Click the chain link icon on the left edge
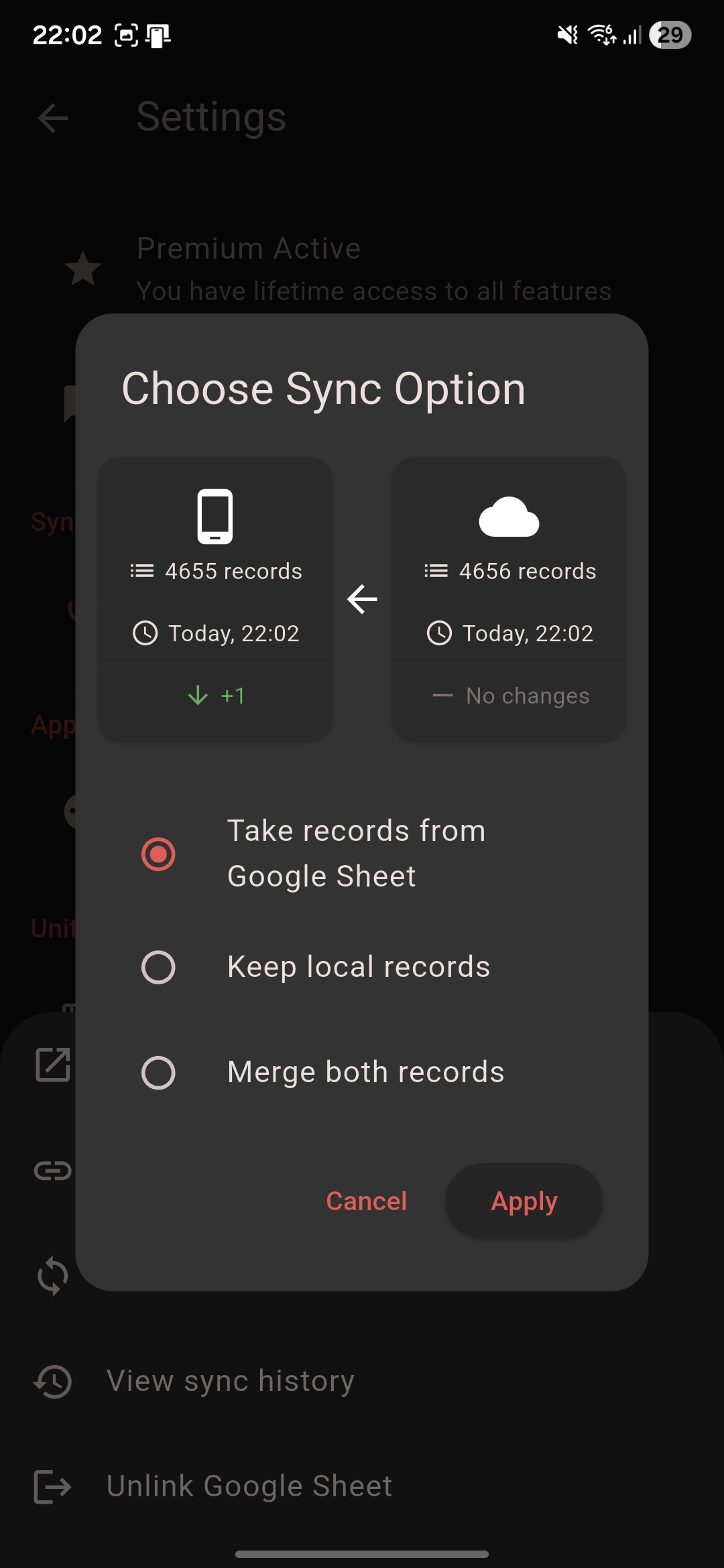Image resolution: width=724 pixels, height=1568 pixels. [54, 1170]
